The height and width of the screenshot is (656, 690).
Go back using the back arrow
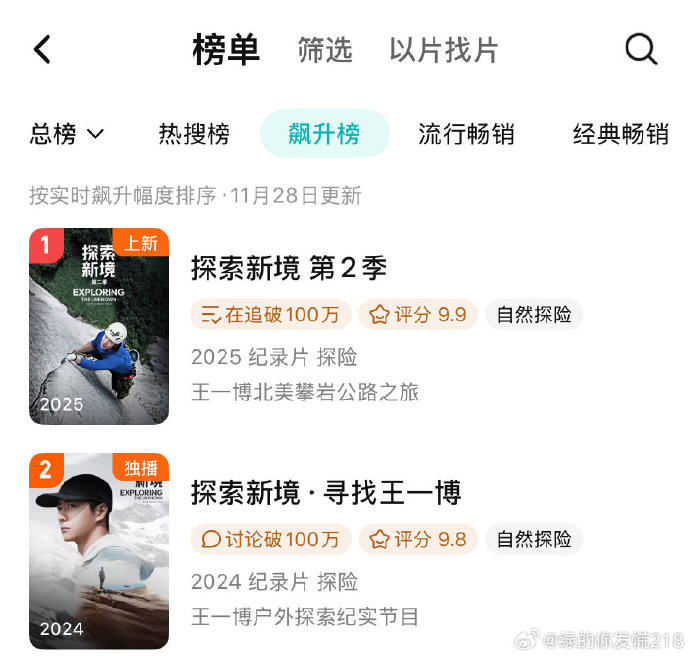[42, 49]
